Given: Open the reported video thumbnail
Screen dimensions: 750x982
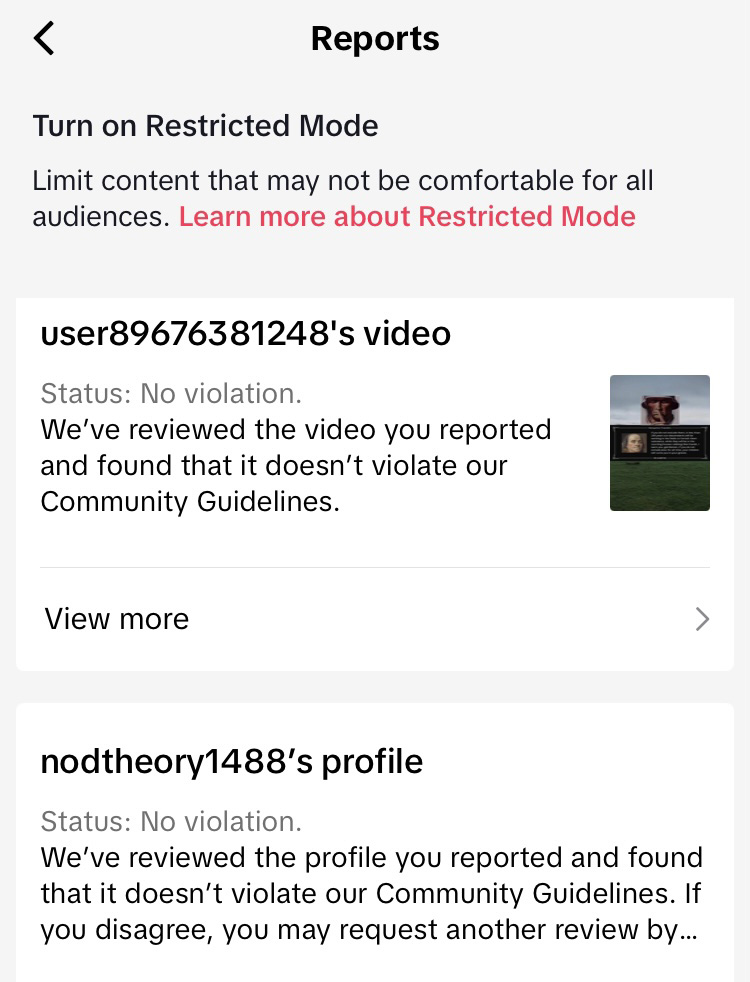Looking at the screenshot, I should pyautogui.click(x=659, y=443).
